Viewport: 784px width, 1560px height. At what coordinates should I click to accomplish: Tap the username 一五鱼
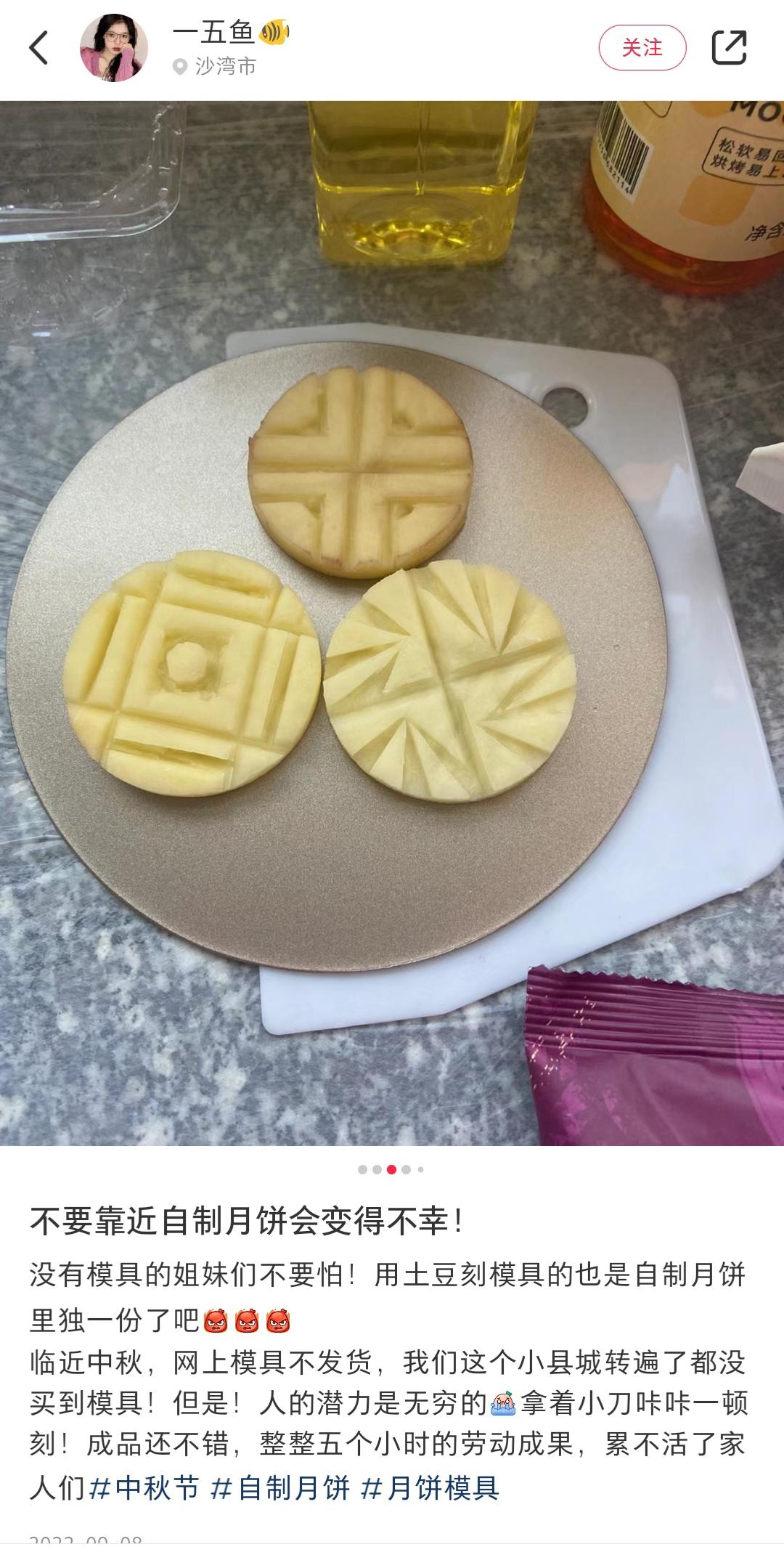[x=214, y=32]
